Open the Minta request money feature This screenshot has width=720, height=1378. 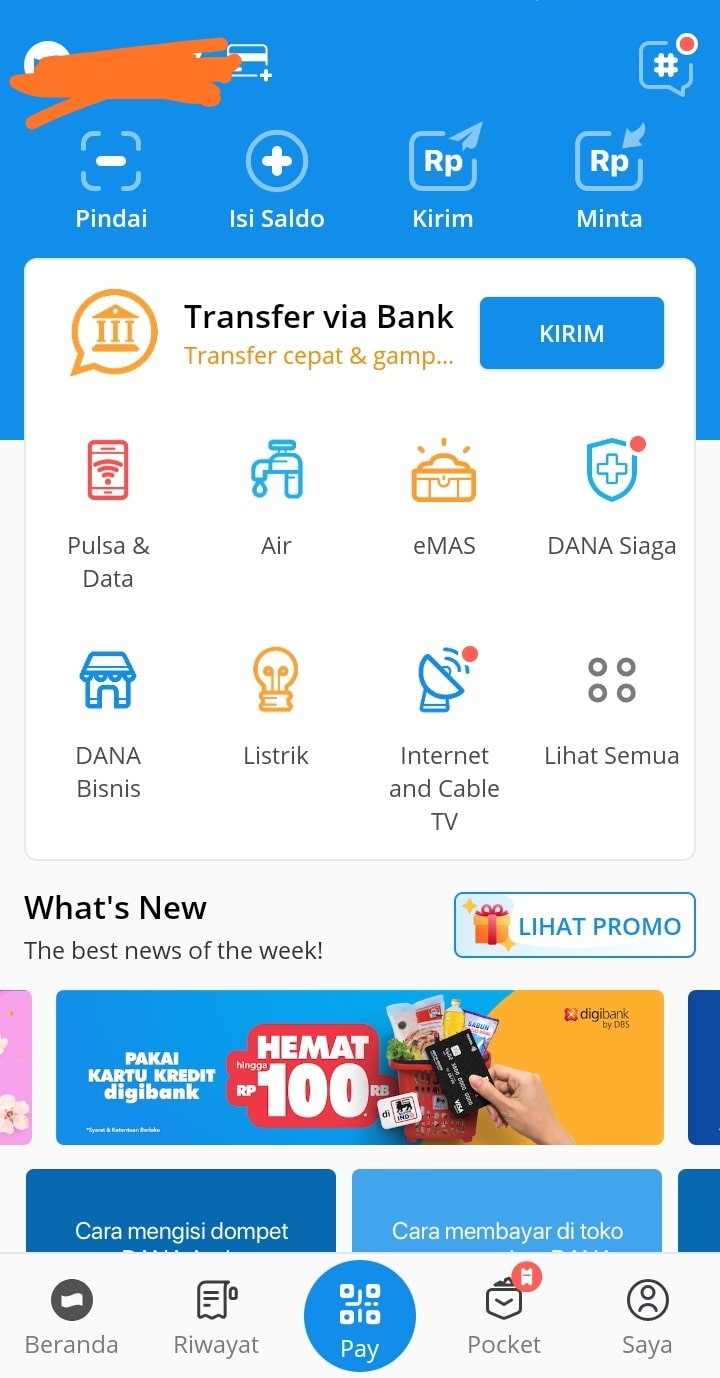[x=609, y=178]
